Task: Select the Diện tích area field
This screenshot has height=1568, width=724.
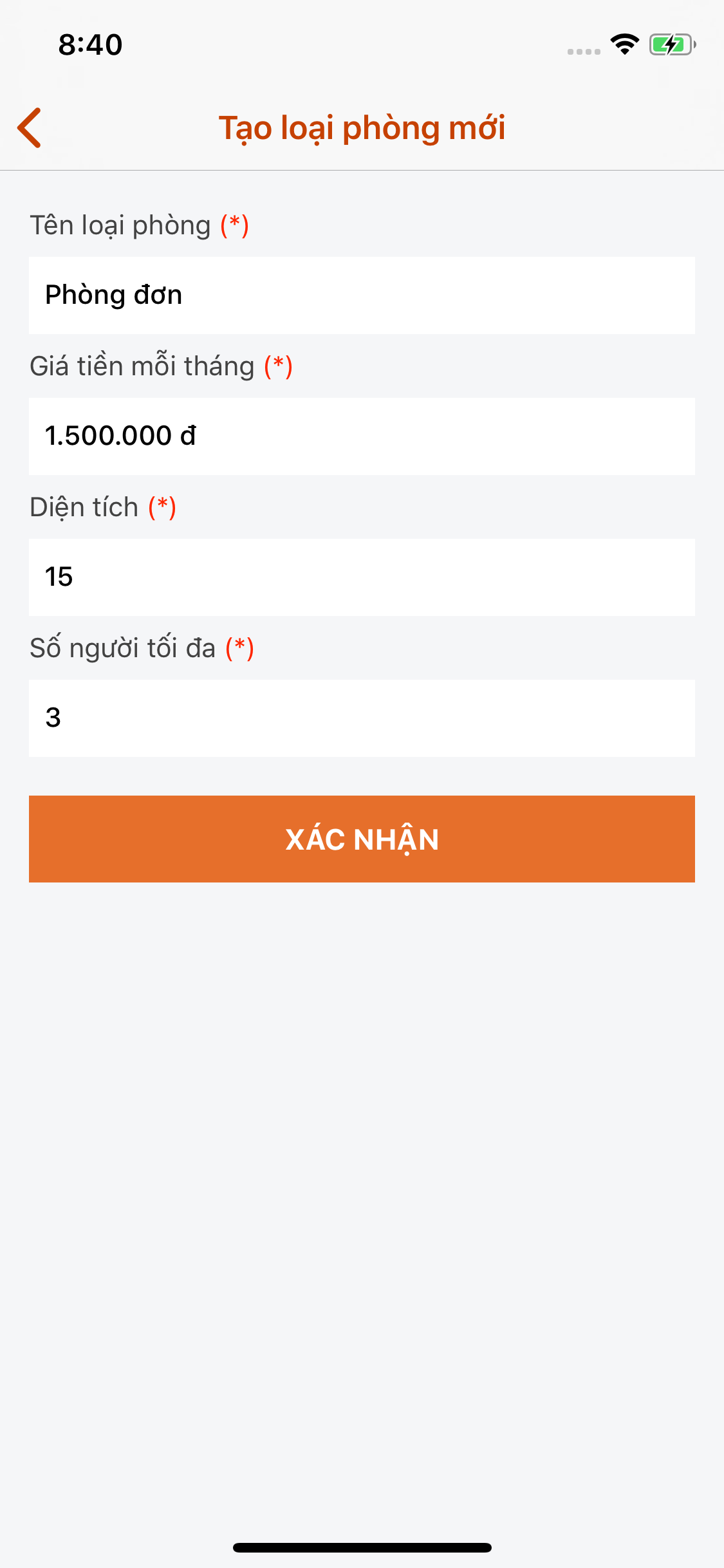Action: tap(362, 577)
